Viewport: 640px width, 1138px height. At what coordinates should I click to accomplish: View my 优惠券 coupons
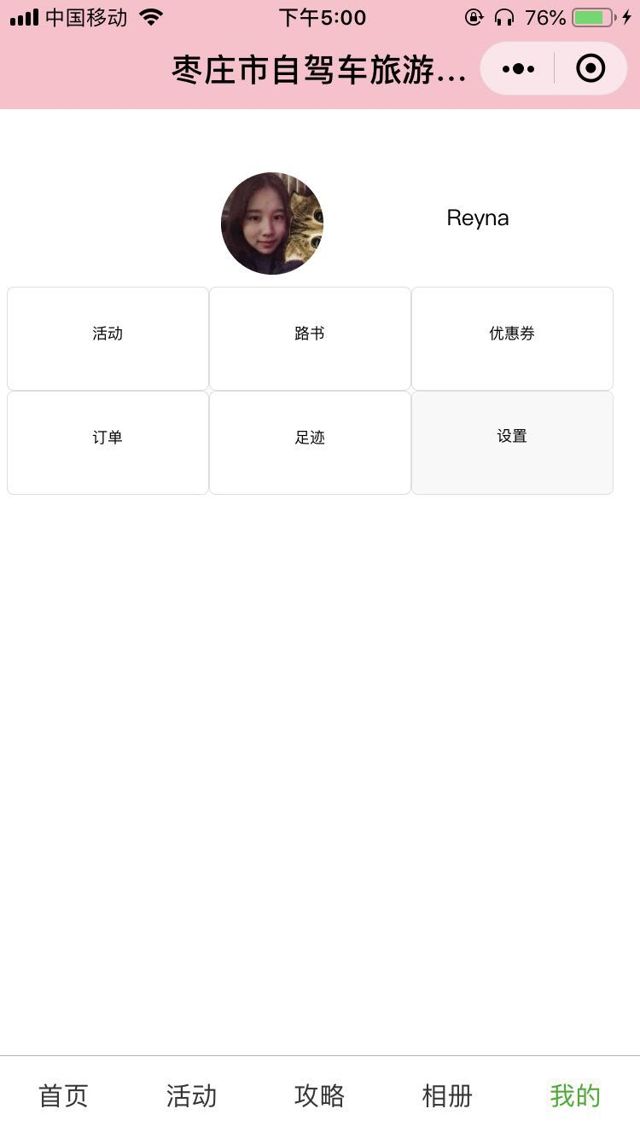(x=512, y=338)
